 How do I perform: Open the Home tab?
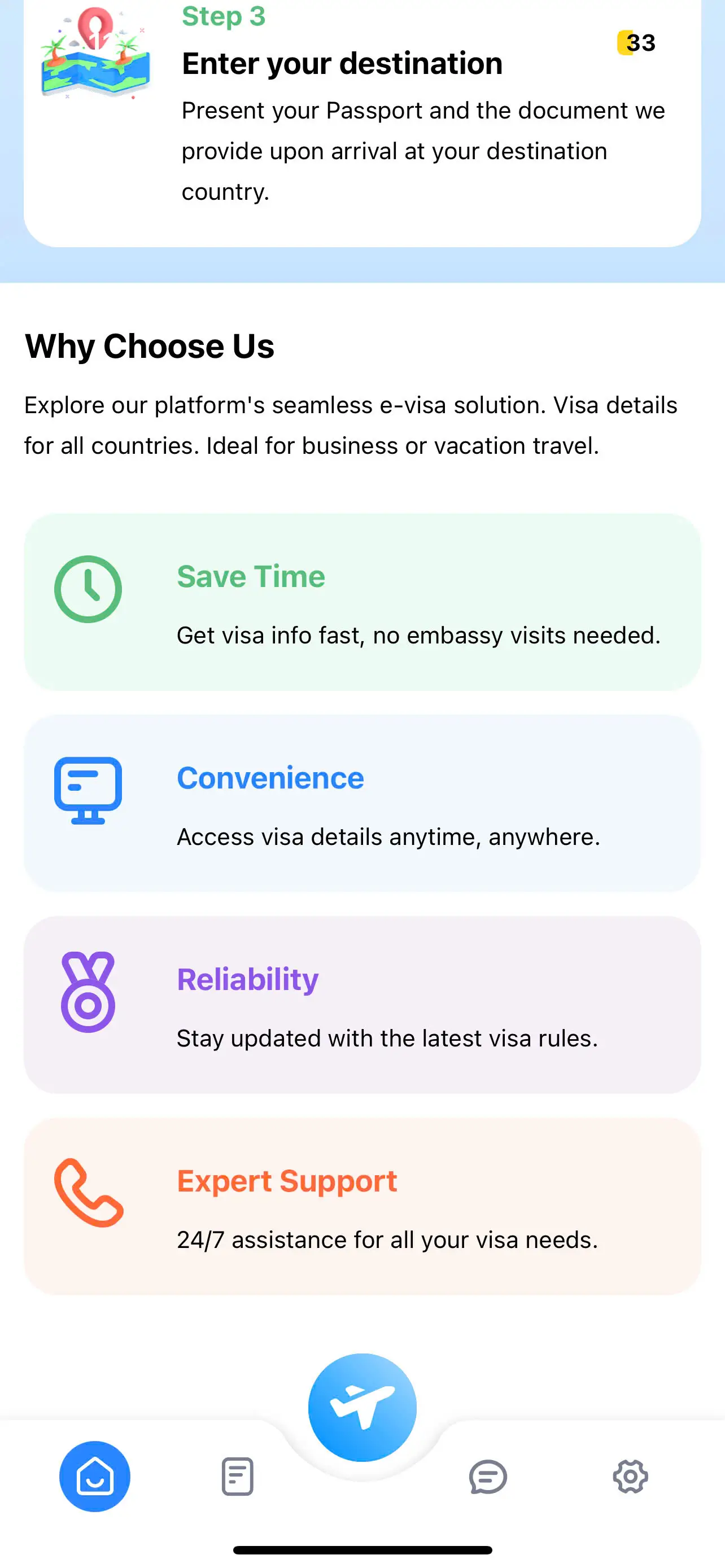click(x=94, y=1475)
